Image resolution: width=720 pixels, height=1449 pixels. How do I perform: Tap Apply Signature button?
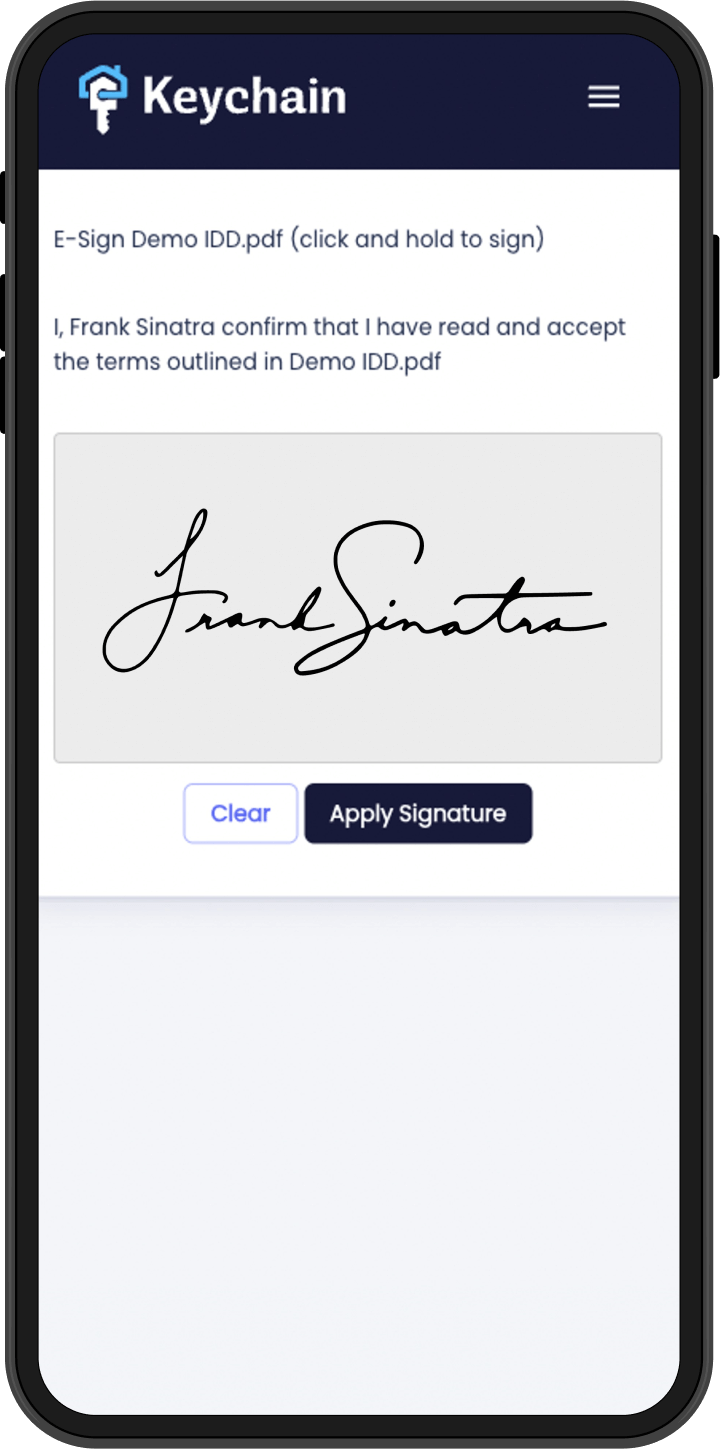418,813
